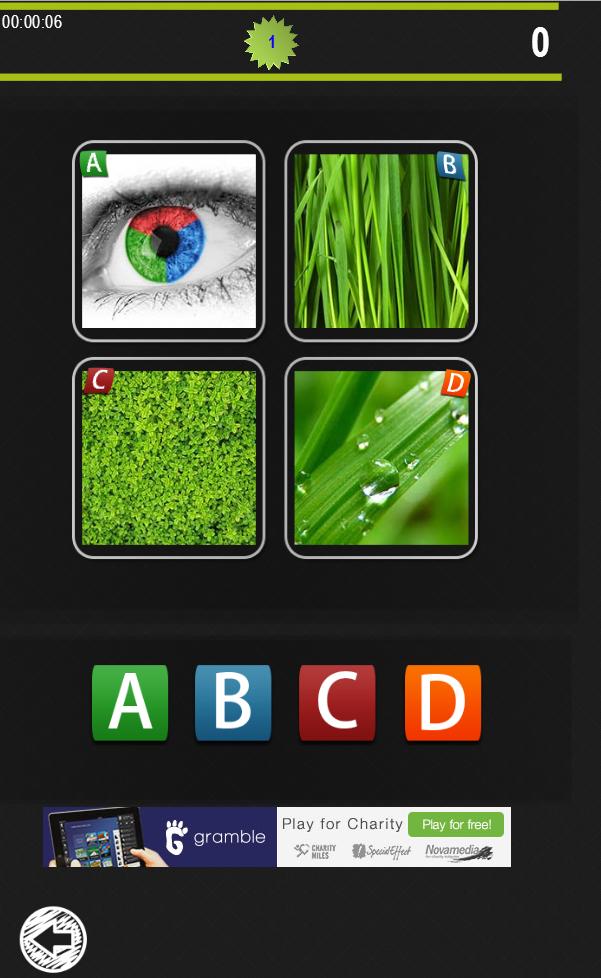Screen dimensions: 601x978
Task: Open picture B of tall grass blades
Action: pyautogui.click(x=381, y=241)
